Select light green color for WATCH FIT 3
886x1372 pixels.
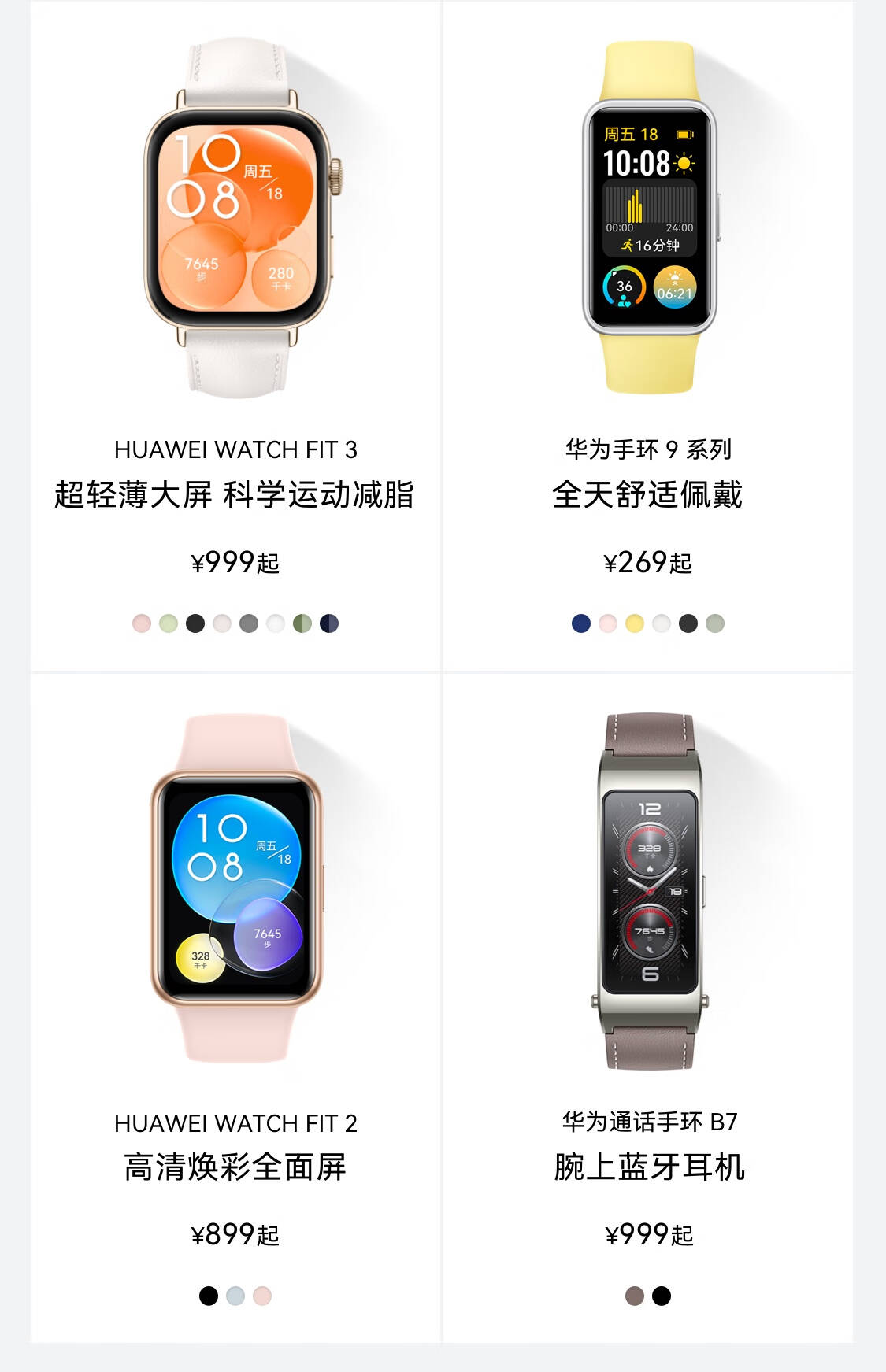169,623
